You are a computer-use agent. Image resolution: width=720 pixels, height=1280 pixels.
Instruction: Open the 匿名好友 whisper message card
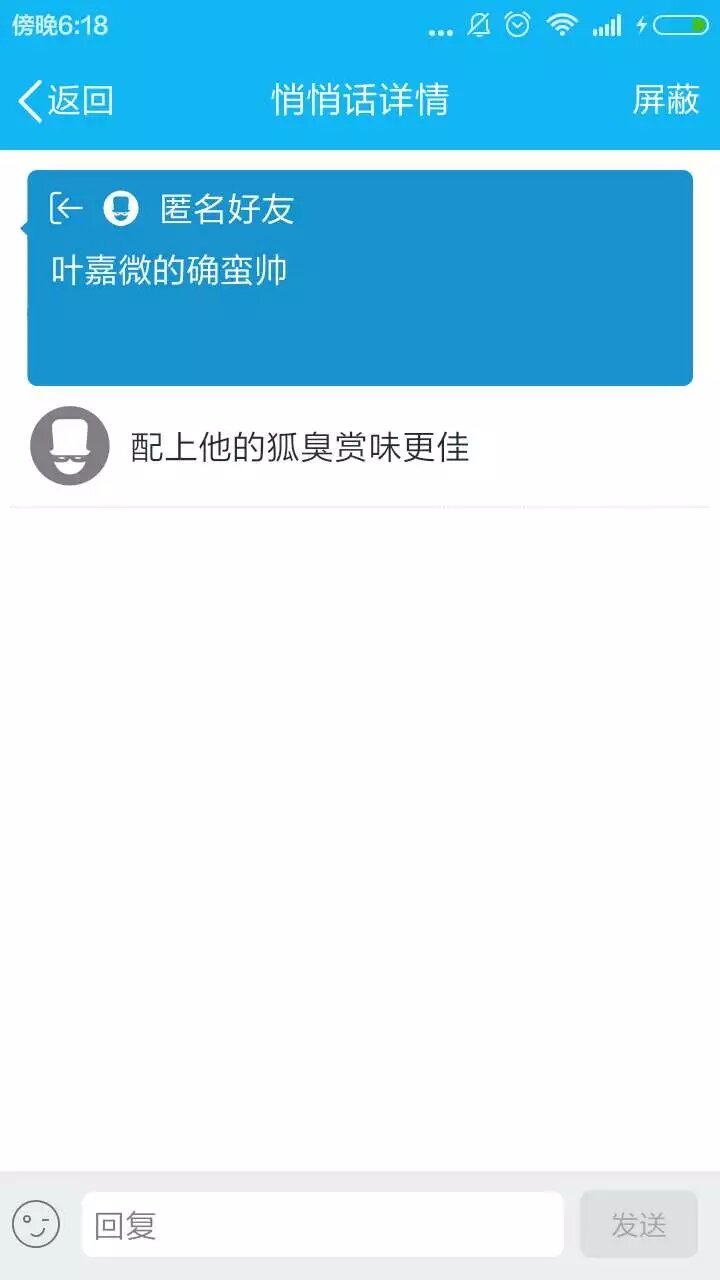360,277
